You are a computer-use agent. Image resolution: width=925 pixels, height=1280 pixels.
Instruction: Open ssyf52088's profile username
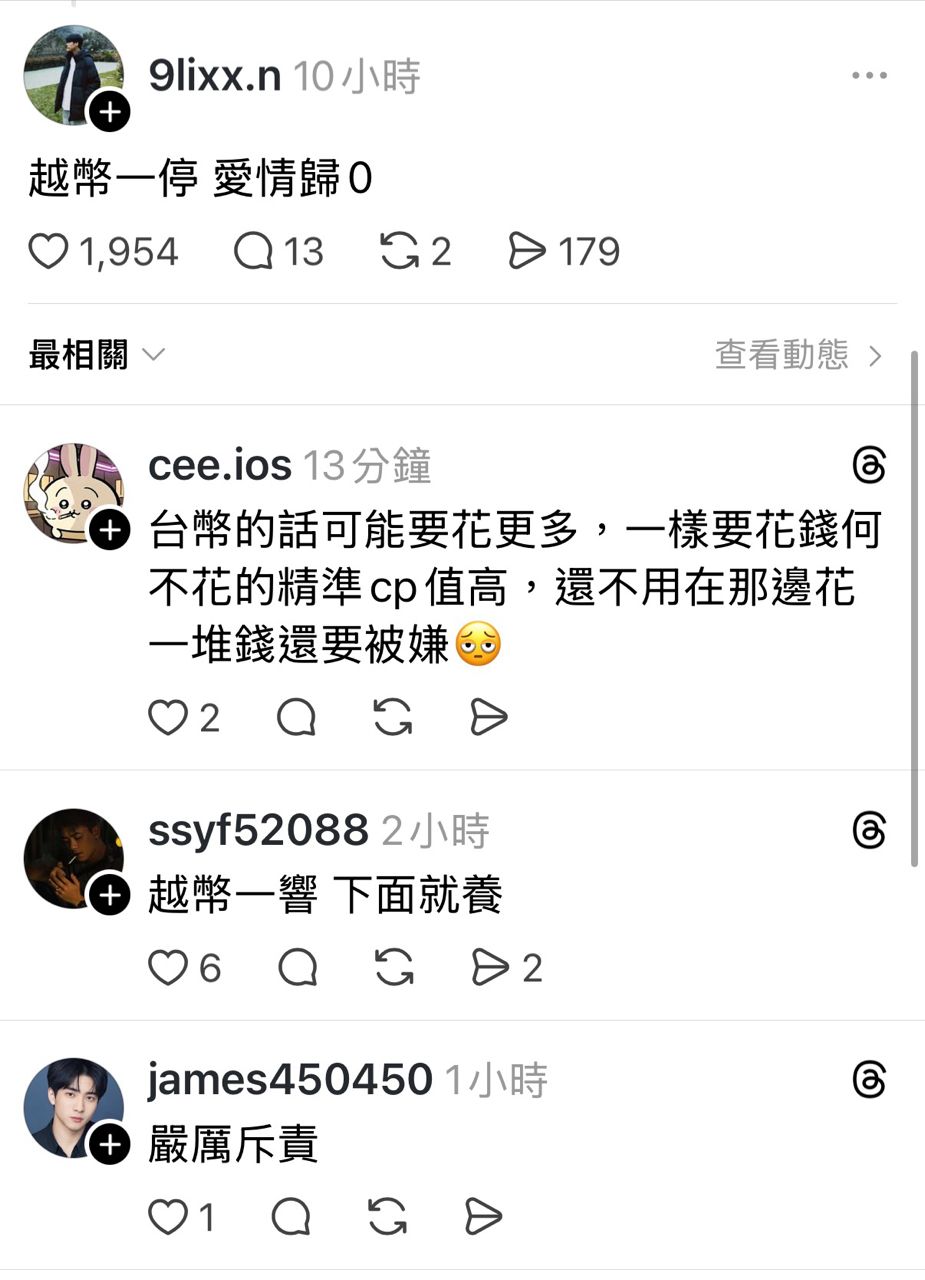click(x=258, y=831)
